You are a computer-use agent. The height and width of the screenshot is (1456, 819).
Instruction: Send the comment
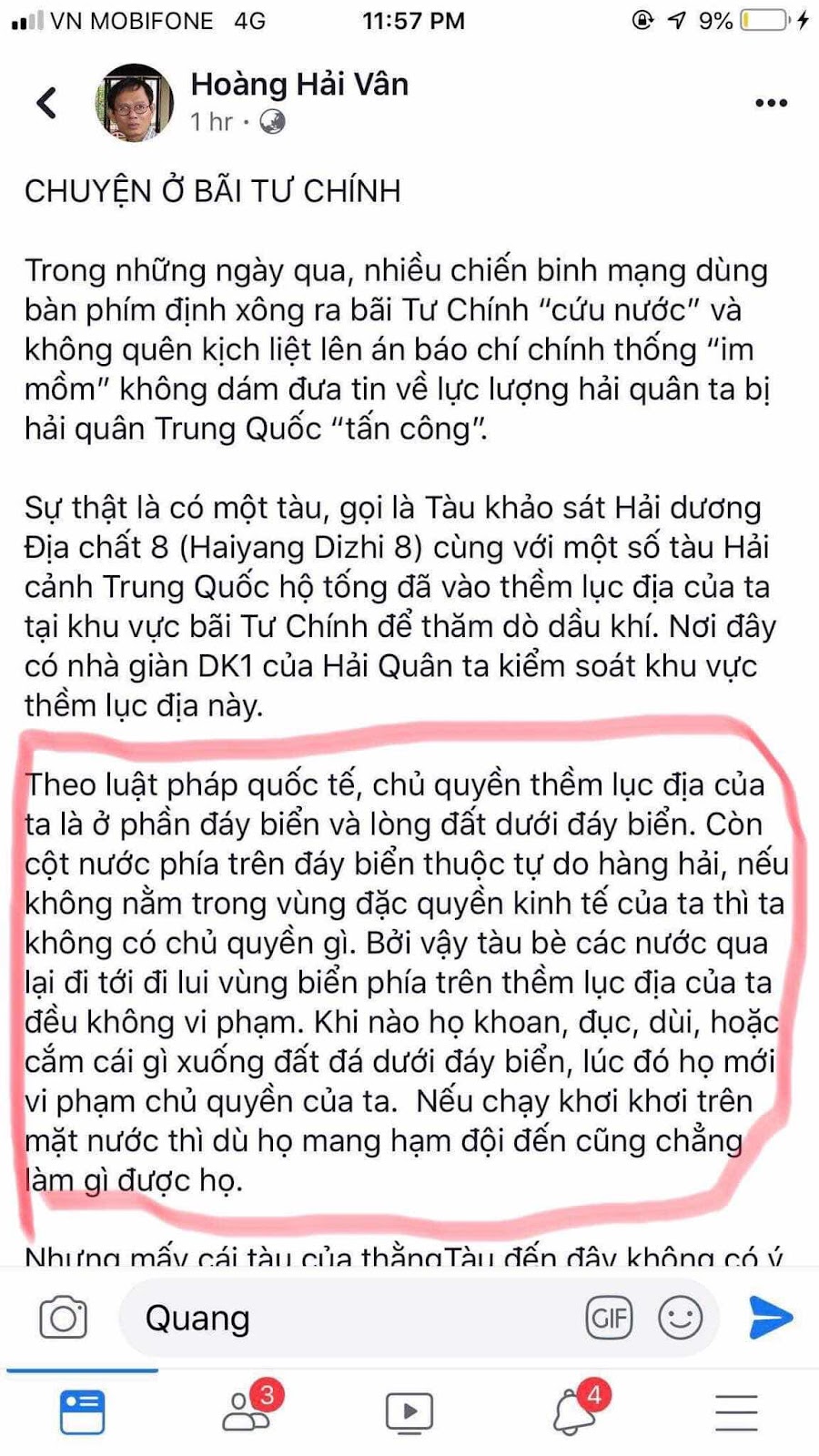tap(770, 1318)
